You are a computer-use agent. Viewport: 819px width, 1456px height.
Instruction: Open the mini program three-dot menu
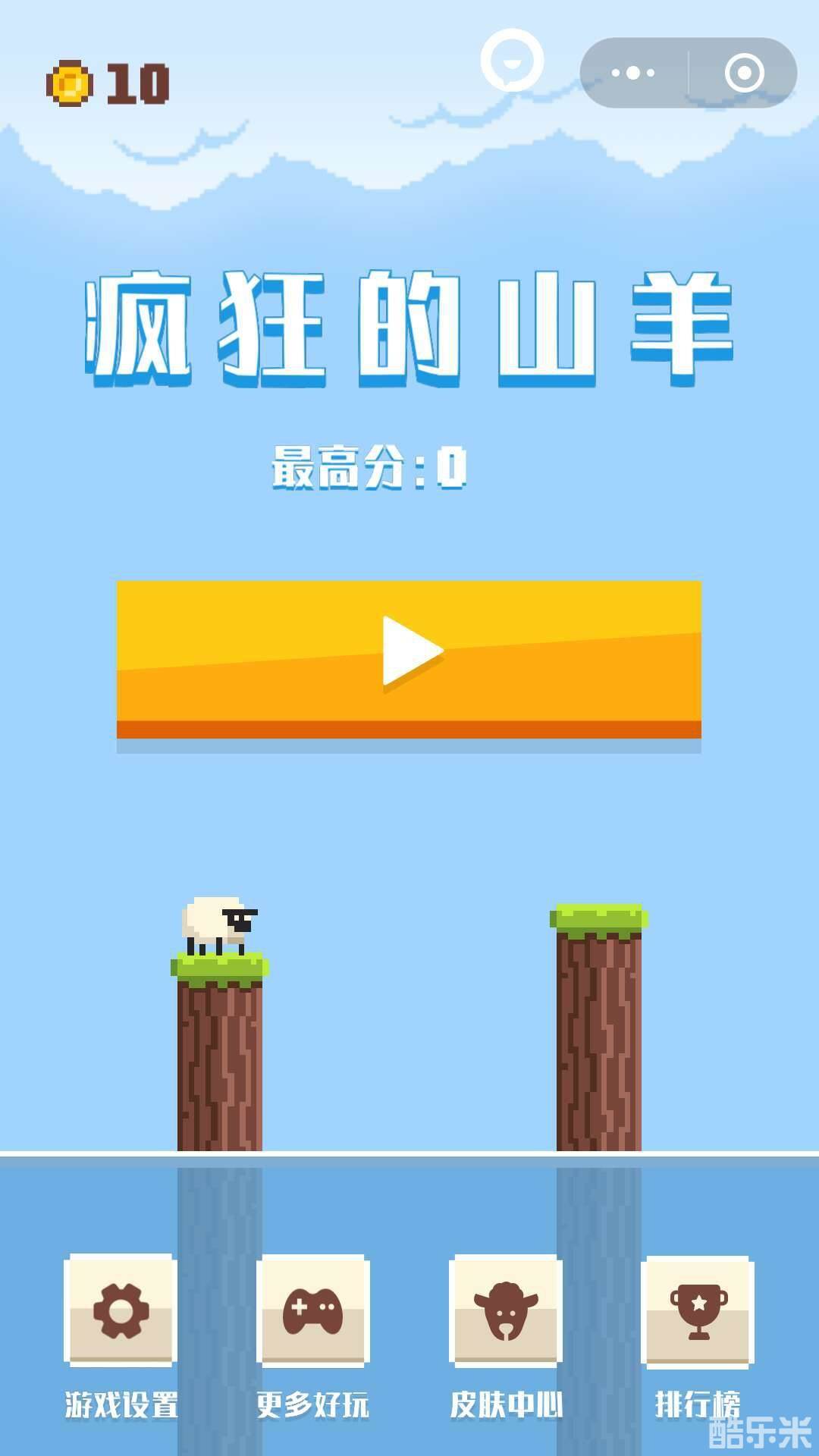tap(633, 73)
